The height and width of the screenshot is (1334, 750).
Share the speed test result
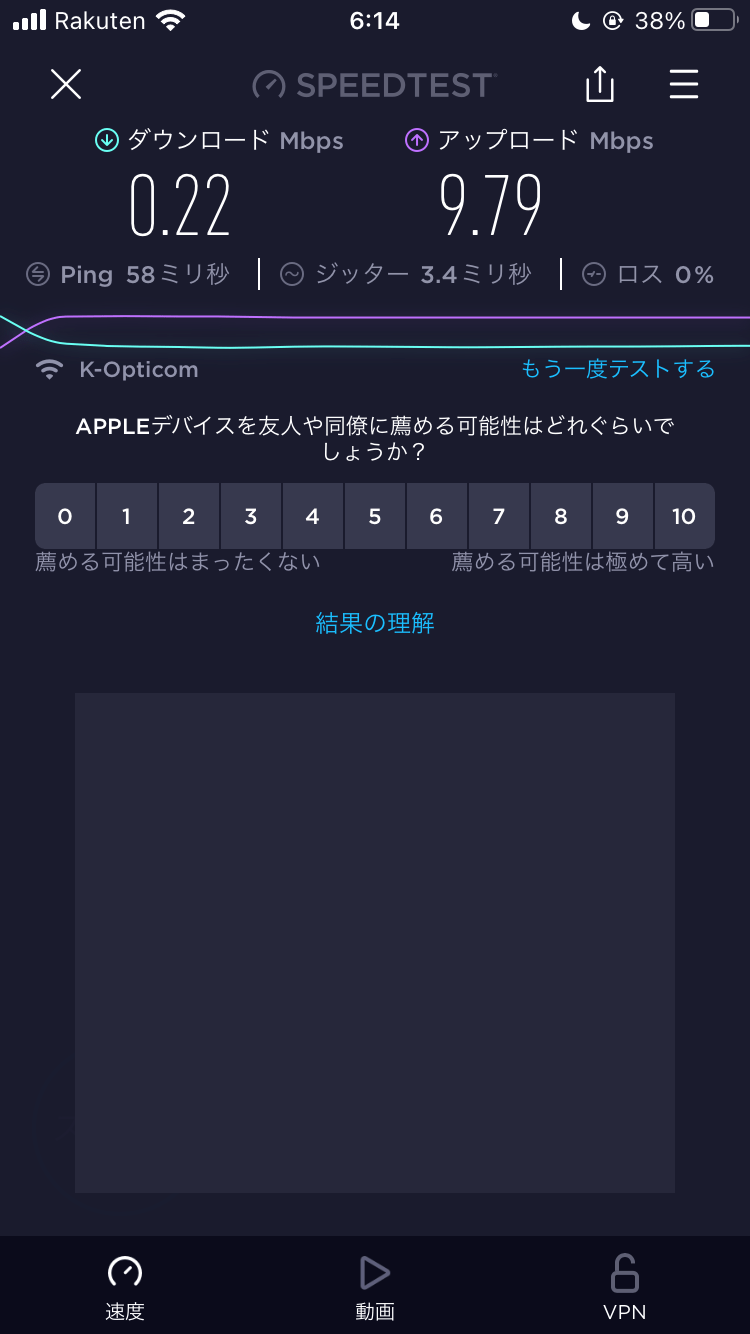coord(599,84)
